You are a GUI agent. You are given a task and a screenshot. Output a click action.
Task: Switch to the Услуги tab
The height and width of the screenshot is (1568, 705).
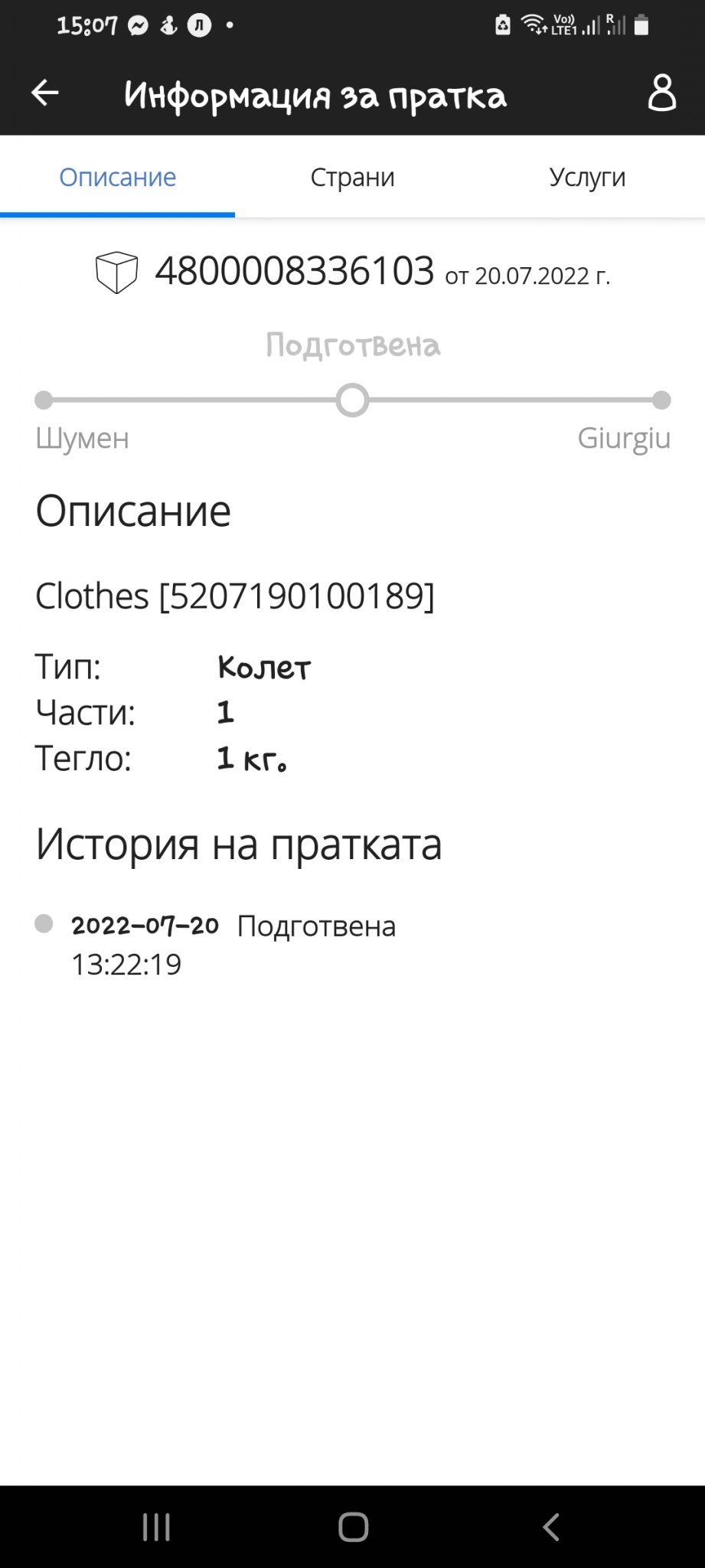pyautogui.click(x=587, y=178)
